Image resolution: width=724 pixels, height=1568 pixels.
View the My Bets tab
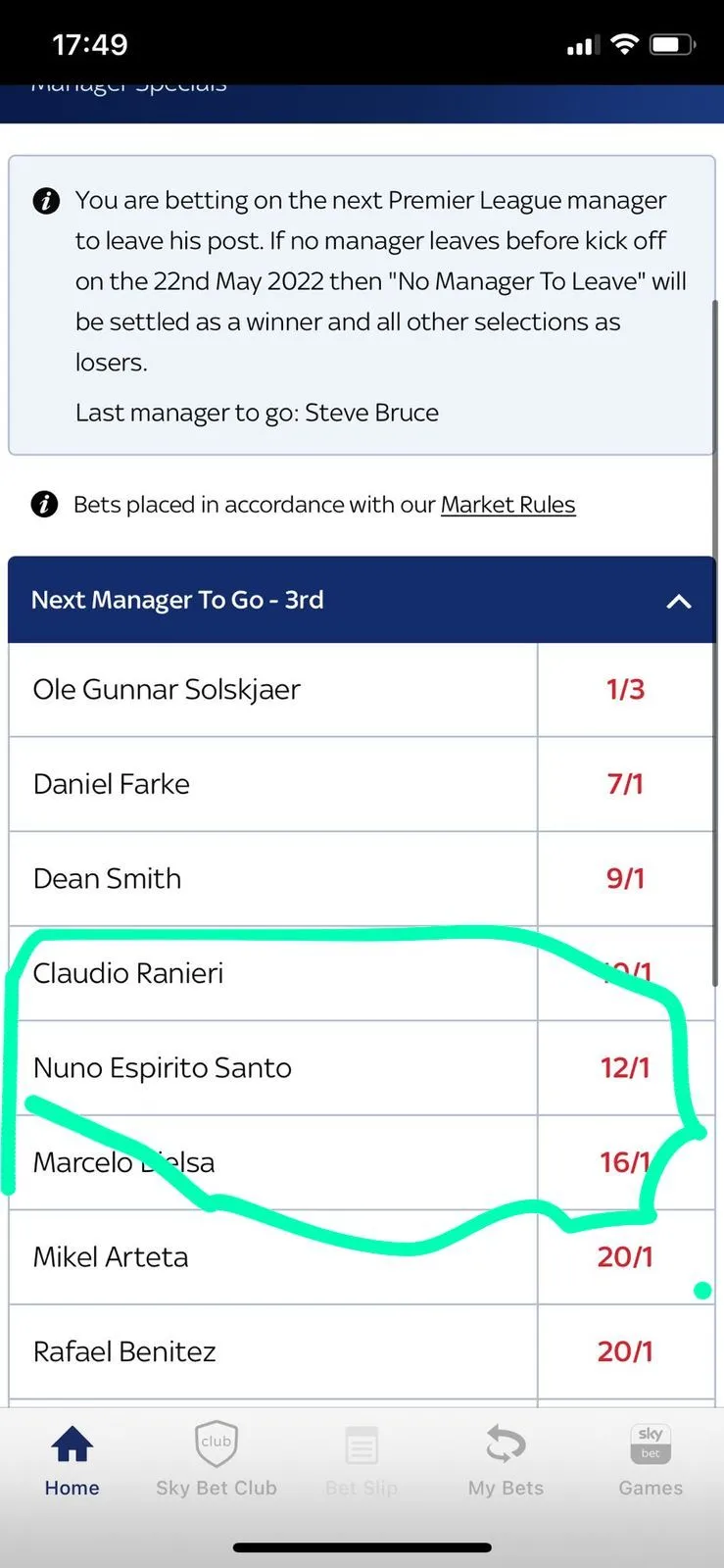pos(506,1460)
